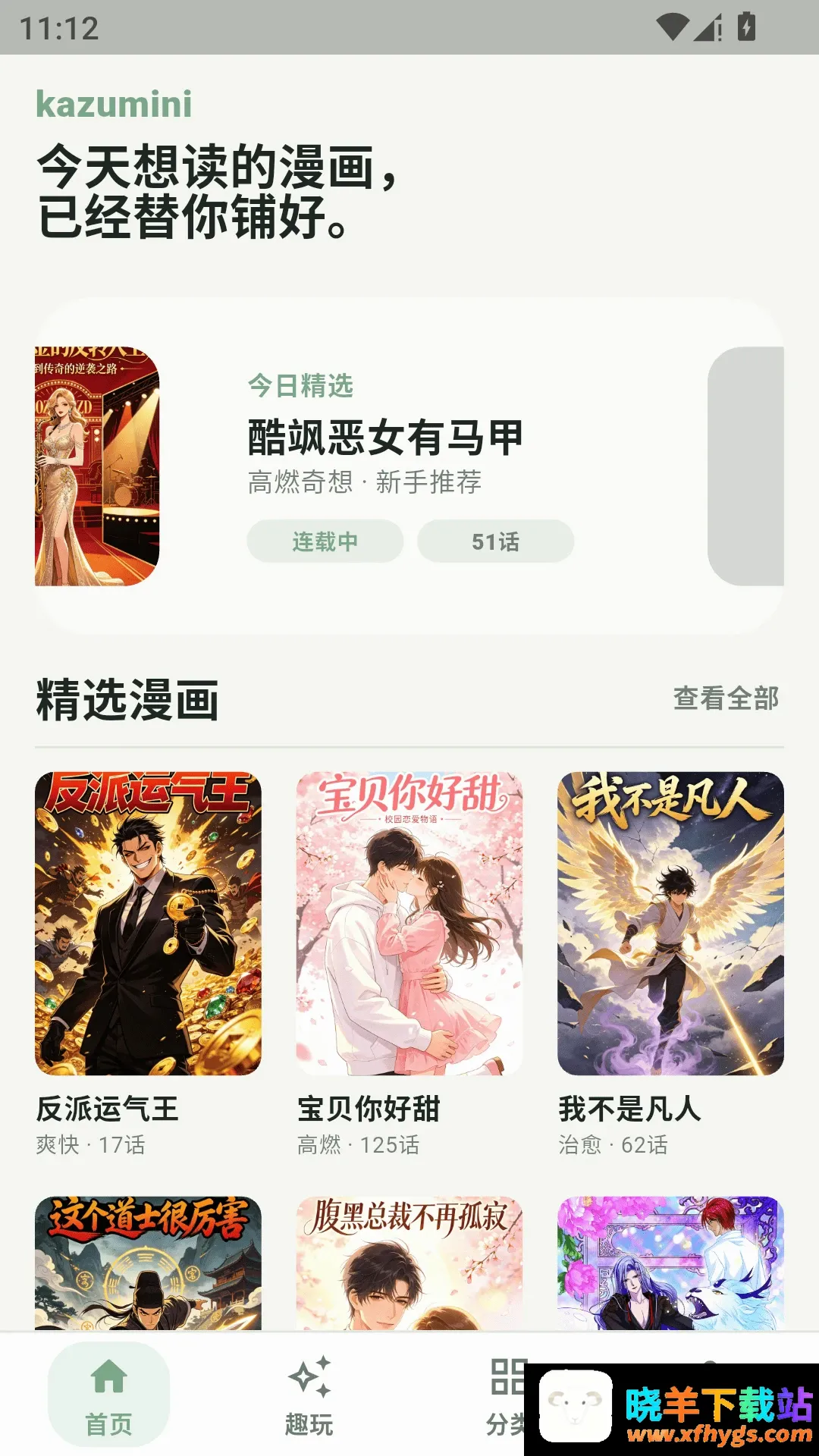Switch to the 首页 tab

click(x=108, y=1395)
